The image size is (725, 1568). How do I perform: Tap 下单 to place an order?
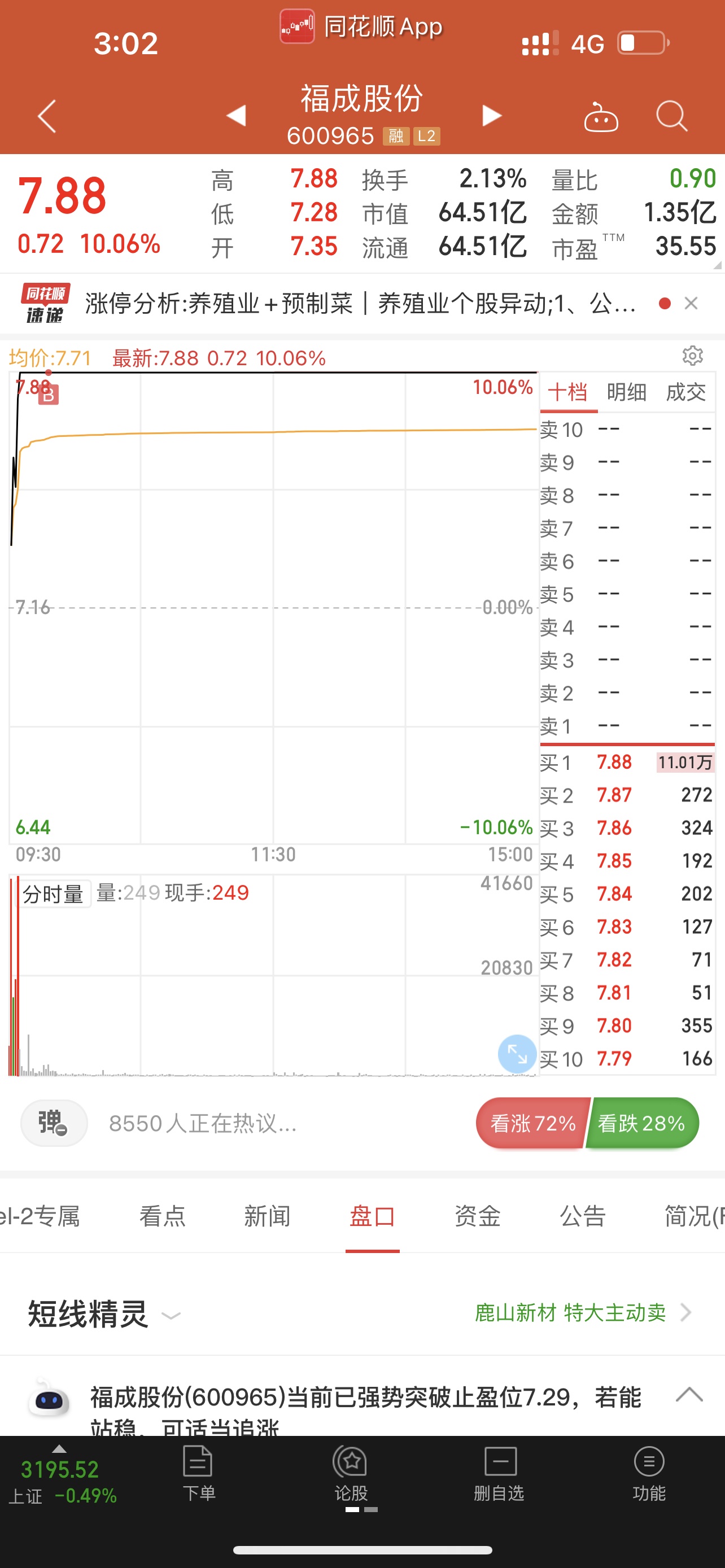198,1474
